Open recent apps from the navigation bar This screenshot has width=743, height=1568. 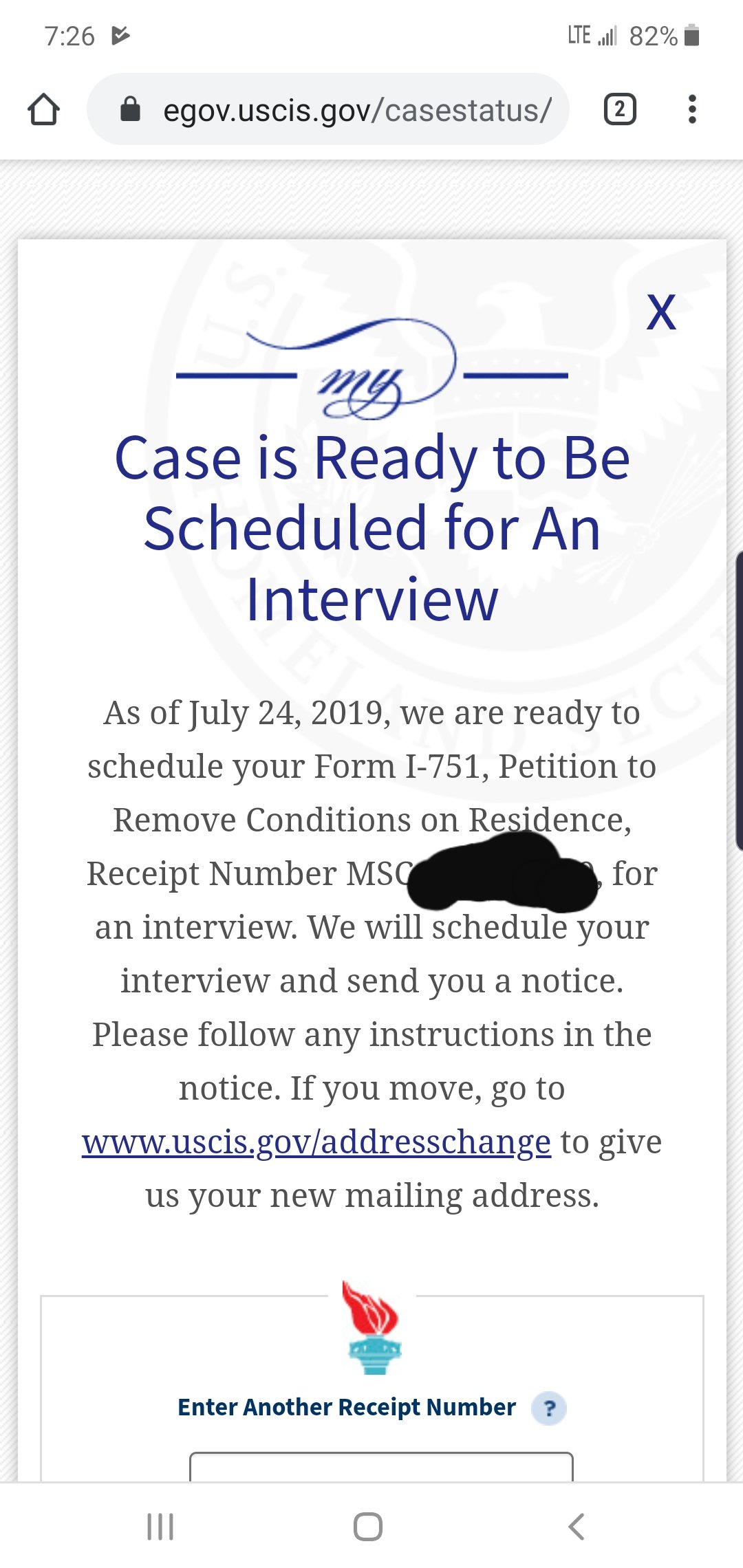[x=160, y=1527]
